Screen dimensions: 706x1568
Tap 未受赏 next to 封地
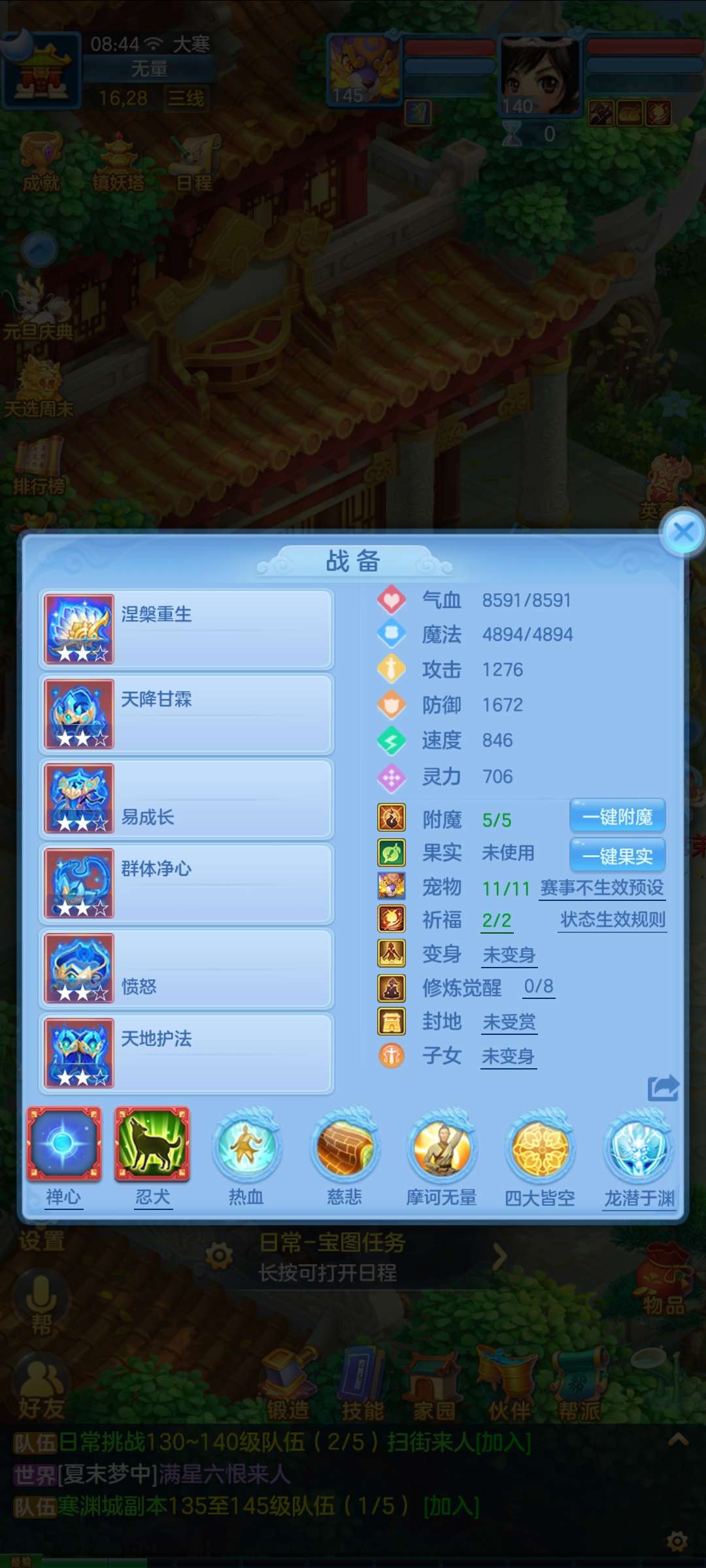click(x=509, y=1022)
